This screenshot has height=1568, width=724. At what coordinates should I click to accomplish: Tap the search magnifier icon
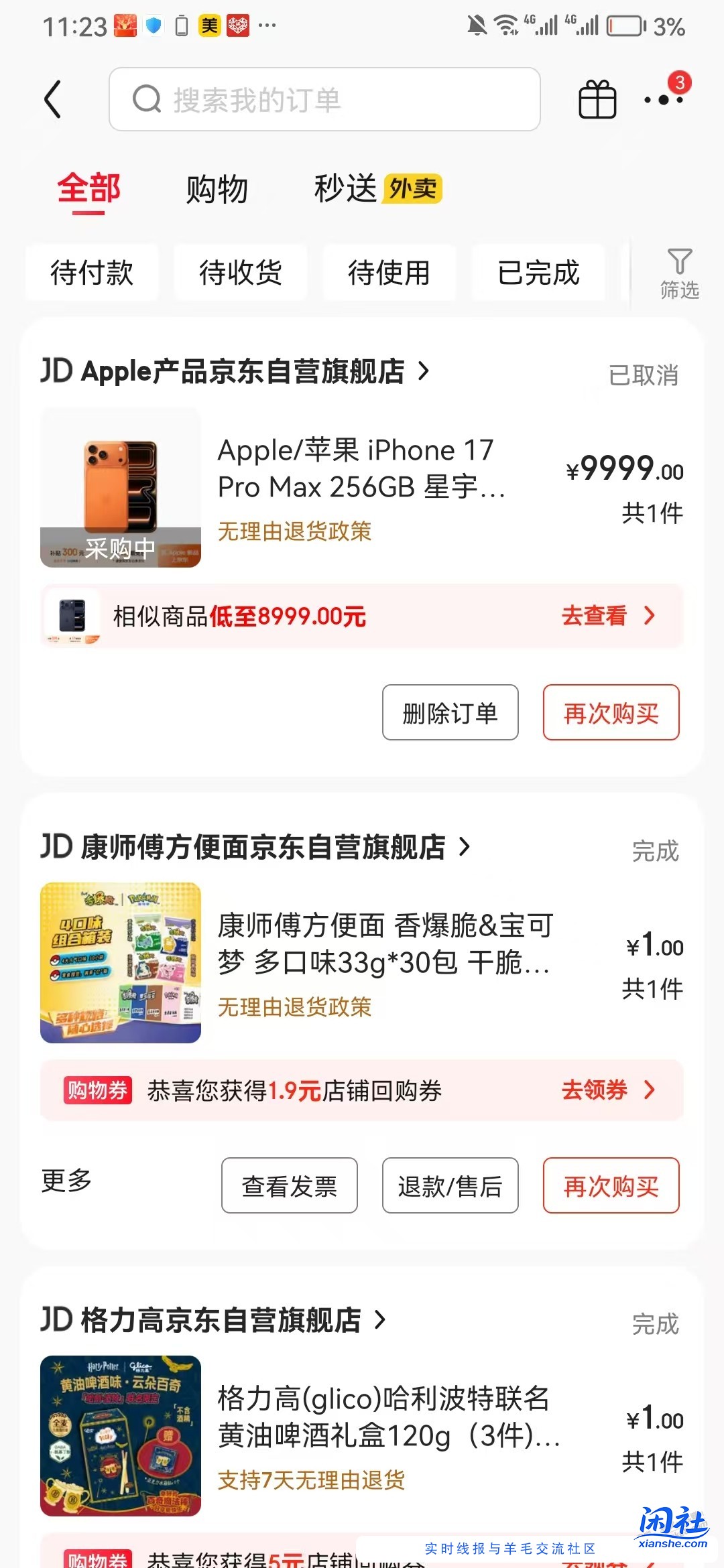tap(147, 101)
